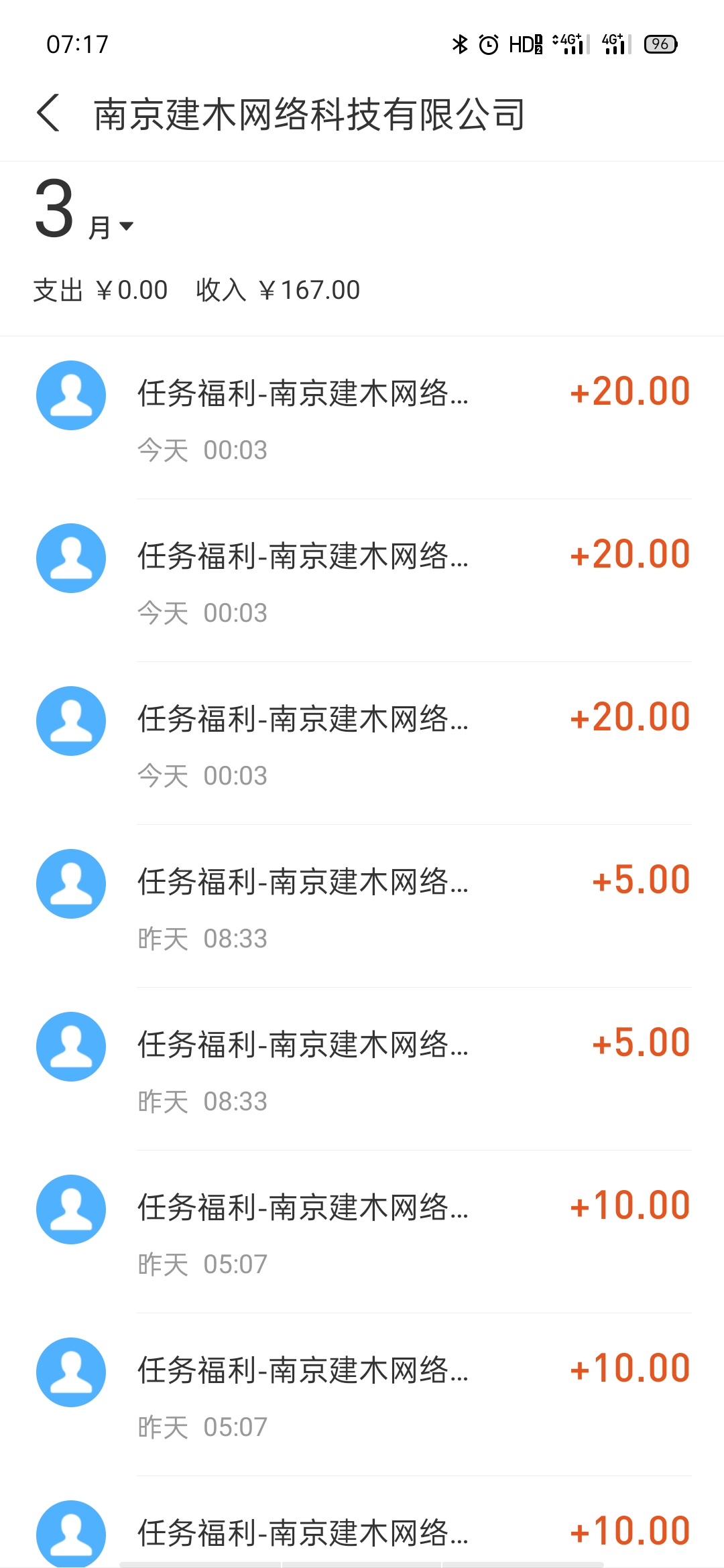Open the first +10.00 transaction from 昨天 05:07
This screenshot has height=1568, width=724.
(362, 1232)
